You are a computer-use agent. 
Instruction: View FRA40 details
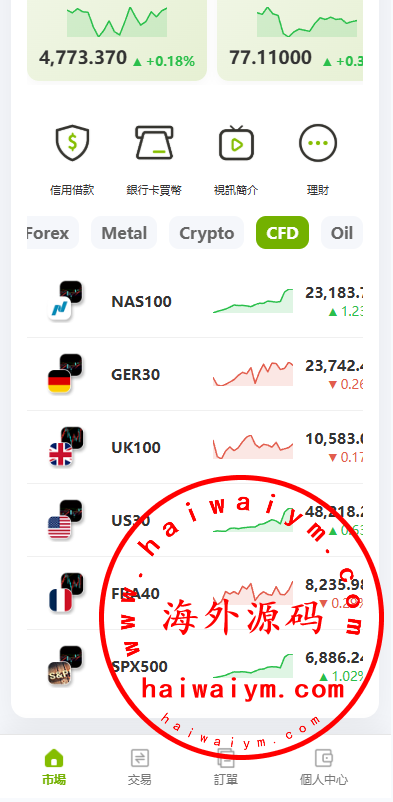tap(195, 593)
